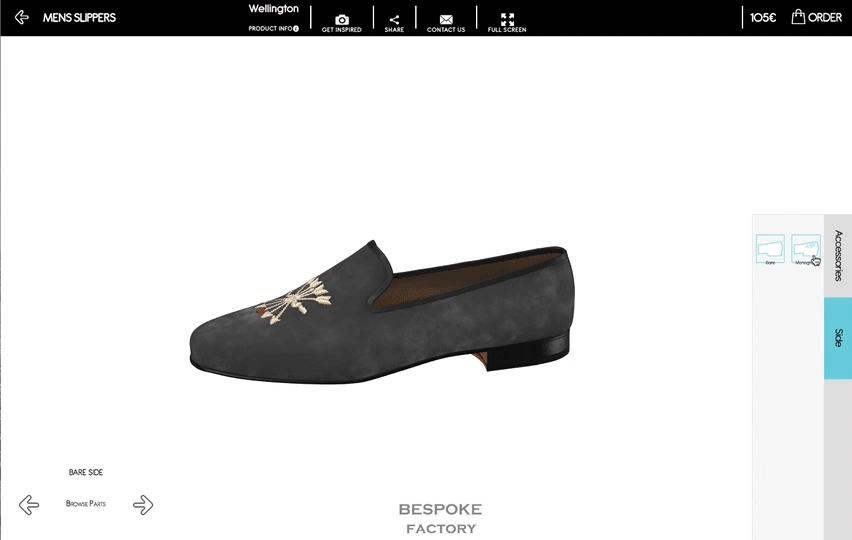Tap the Order bag button
The image size is (852, 540).
tap(816, 17)
